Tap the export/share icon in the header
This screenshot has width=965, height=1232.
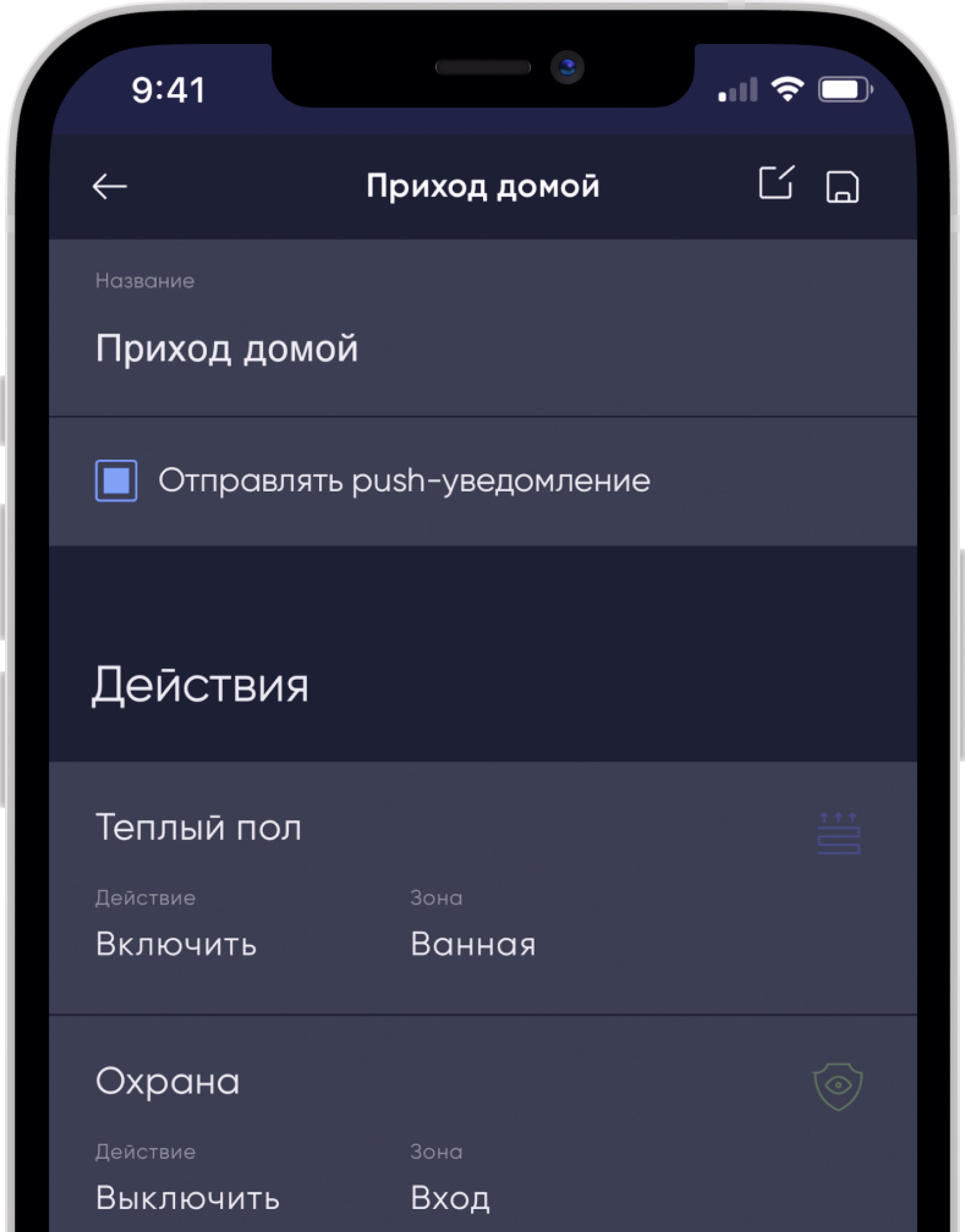[776, 183]
